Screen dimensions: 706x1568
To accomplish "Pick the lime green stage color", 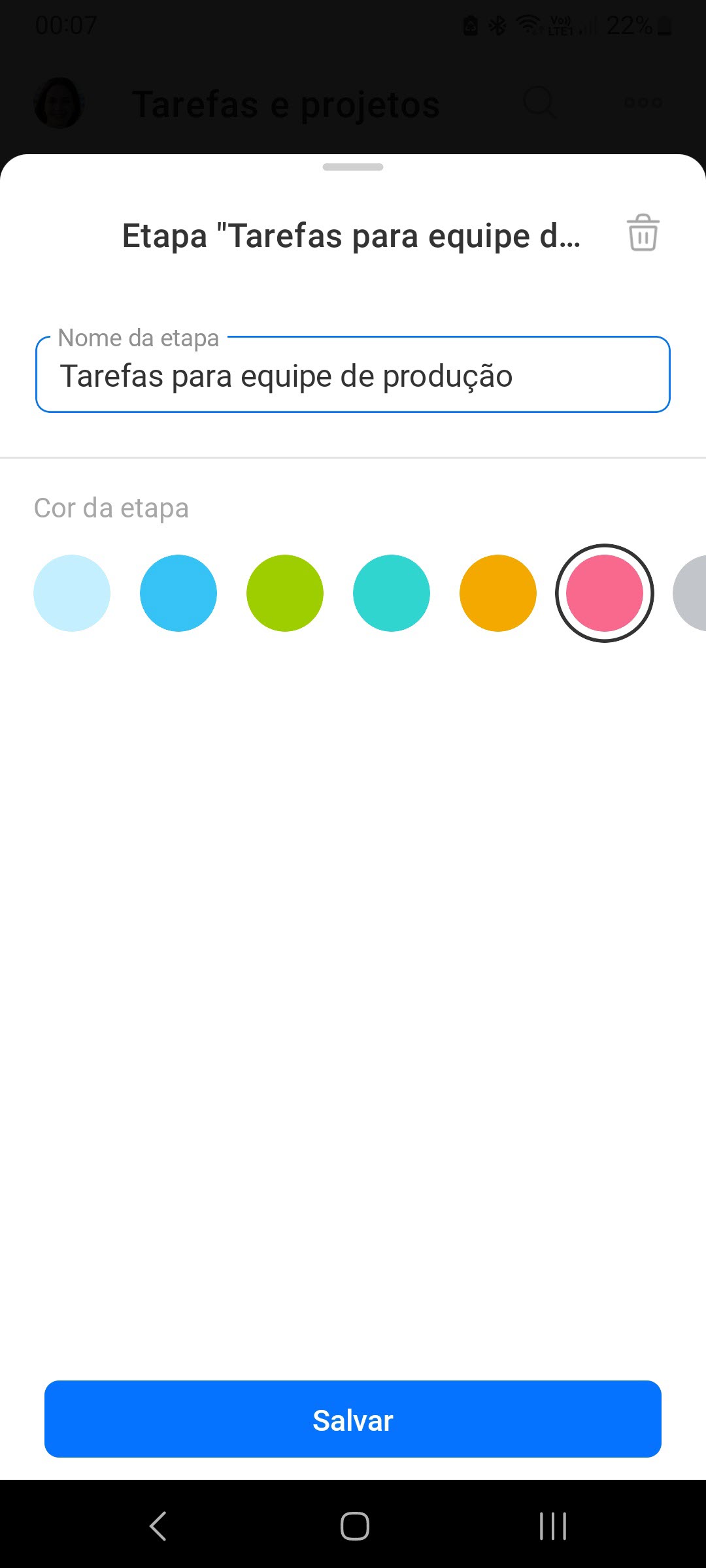I will click(285, 593).
